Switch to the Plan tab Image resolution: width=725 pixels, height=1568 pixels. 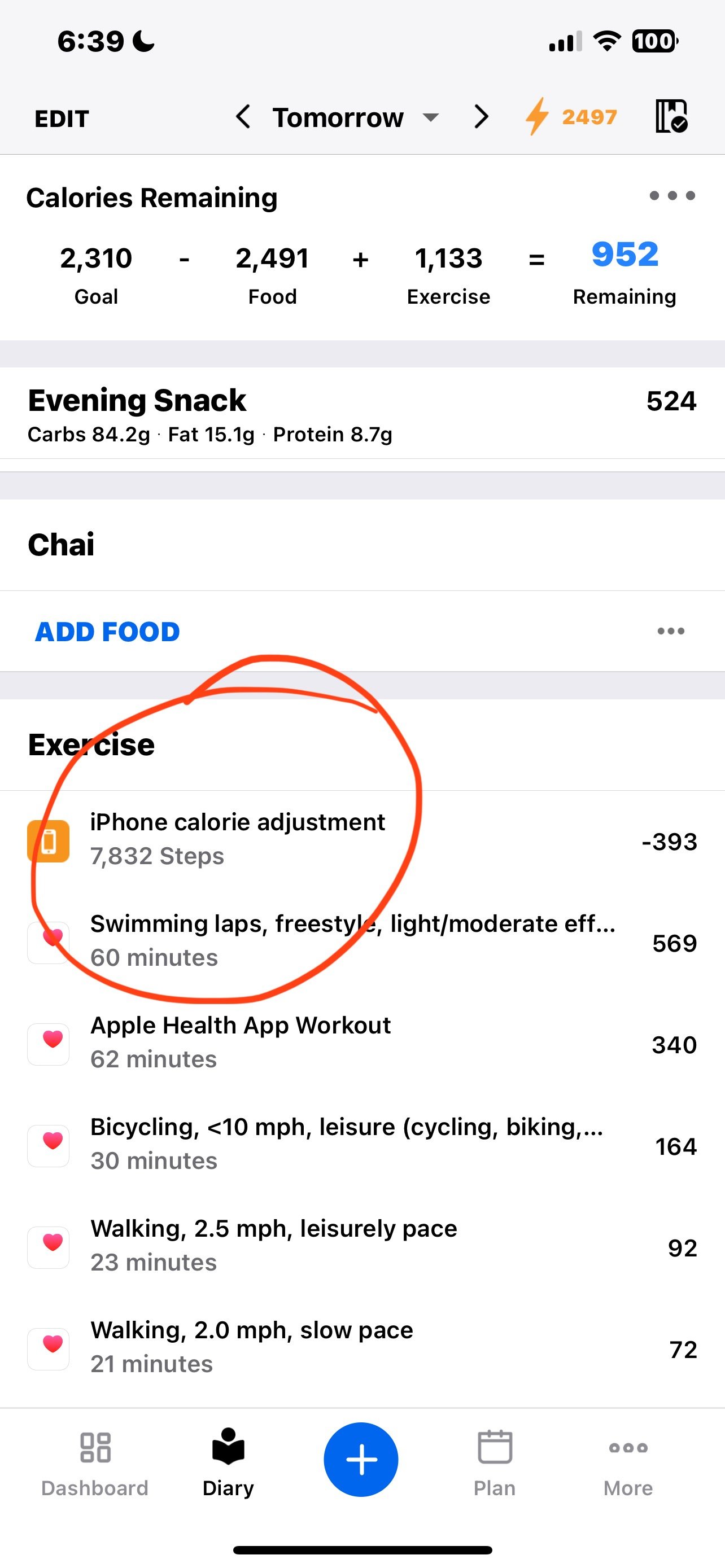point(494,1462)
